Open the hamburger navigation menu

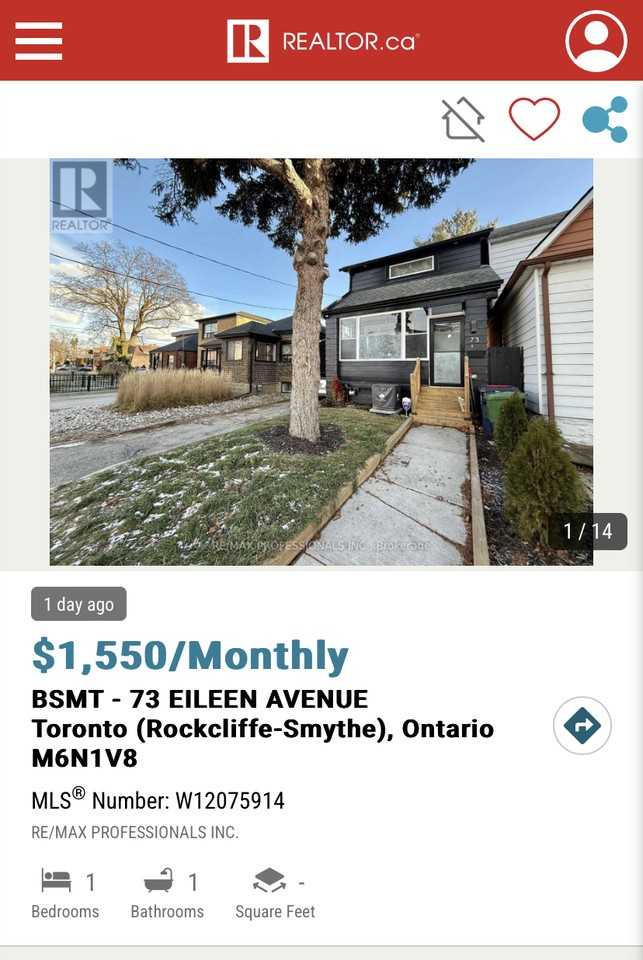pyautogui.click(x=39, y=41)
